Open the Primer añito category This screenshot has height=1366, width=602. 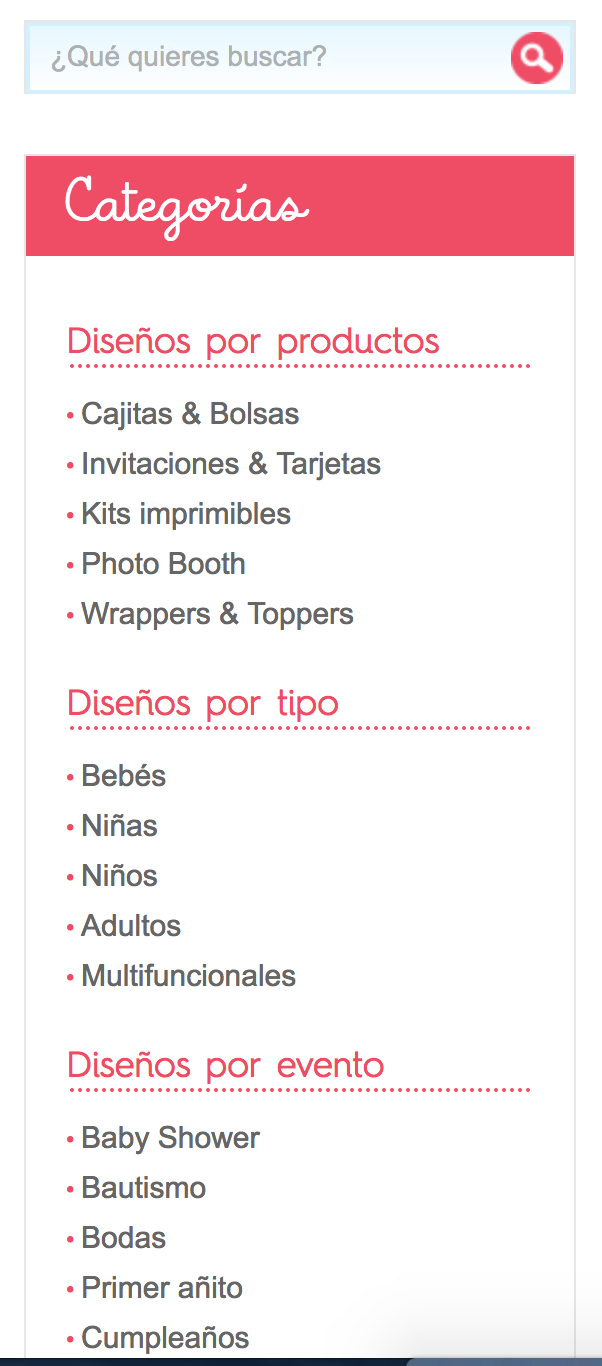(x=161, y=1288)
